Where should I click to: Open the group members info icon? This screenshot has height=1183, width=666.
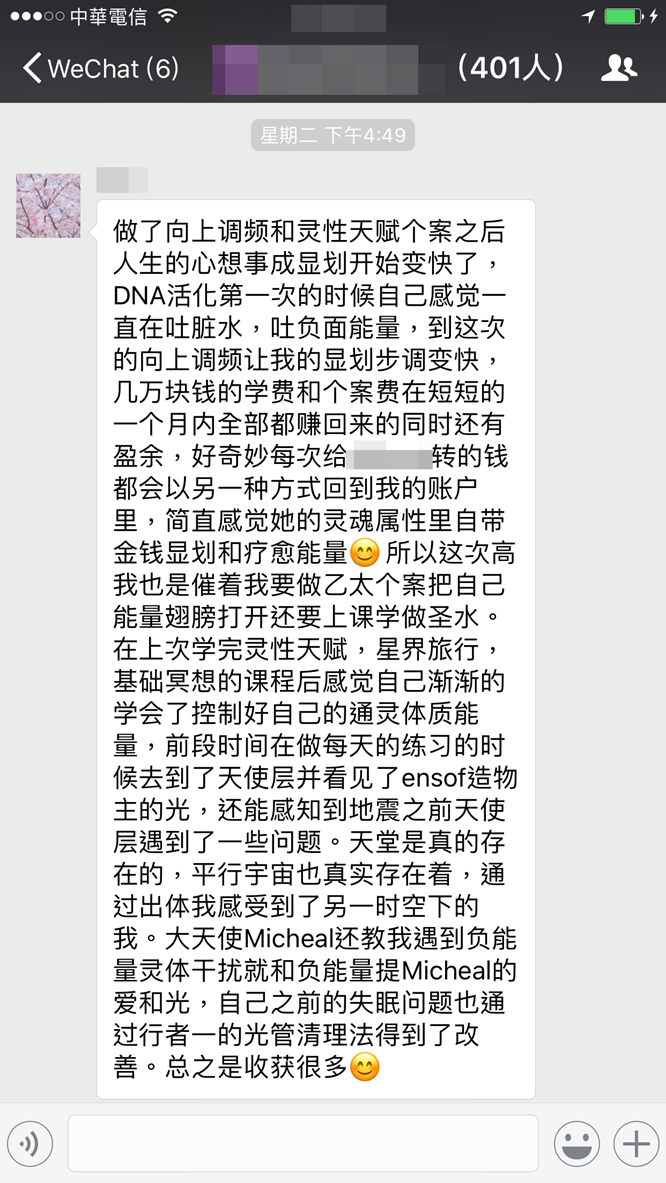pos(619,68)
